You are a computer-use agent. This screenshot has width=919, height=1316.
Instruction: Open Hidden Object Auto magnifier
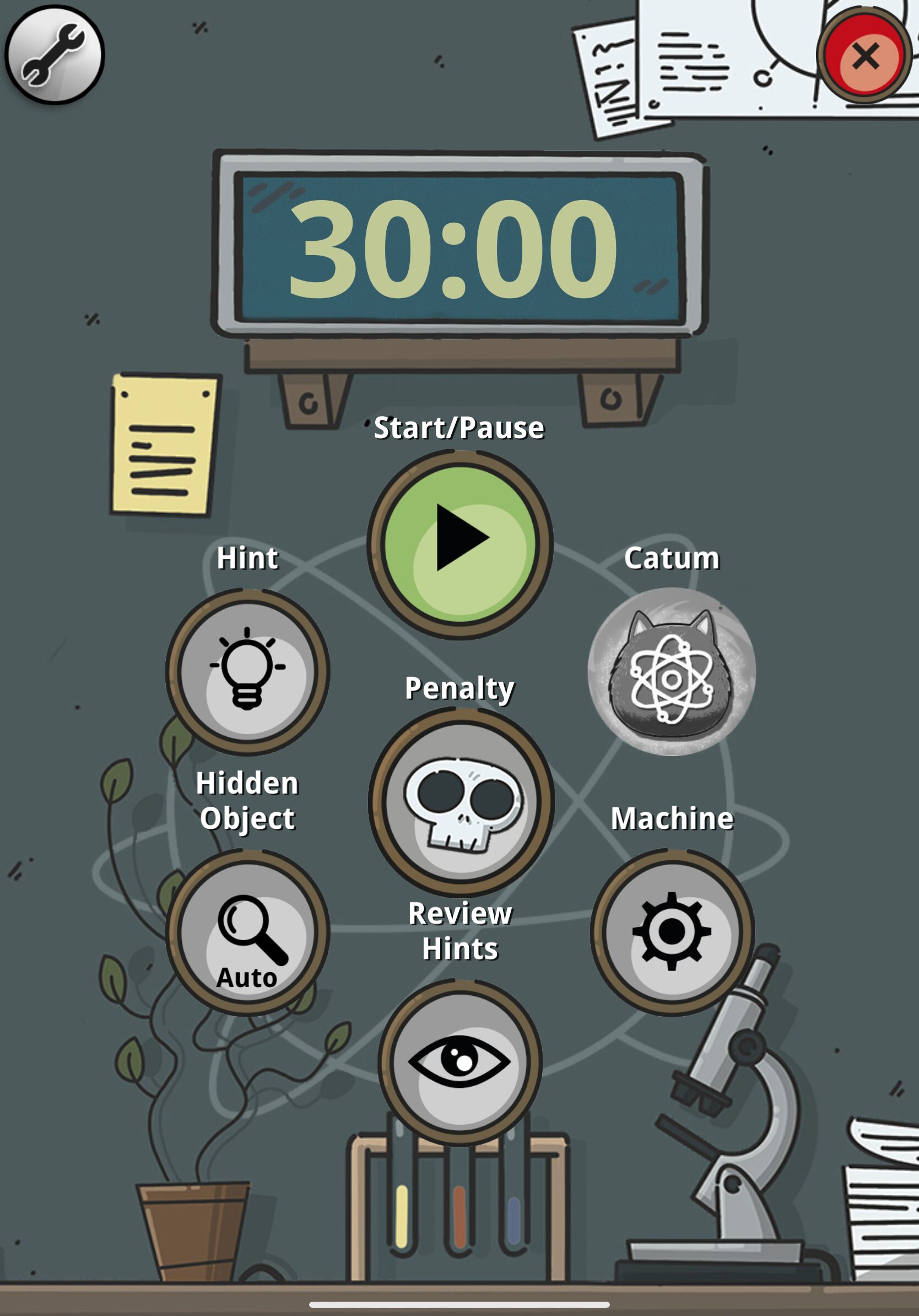pos(247,931)
